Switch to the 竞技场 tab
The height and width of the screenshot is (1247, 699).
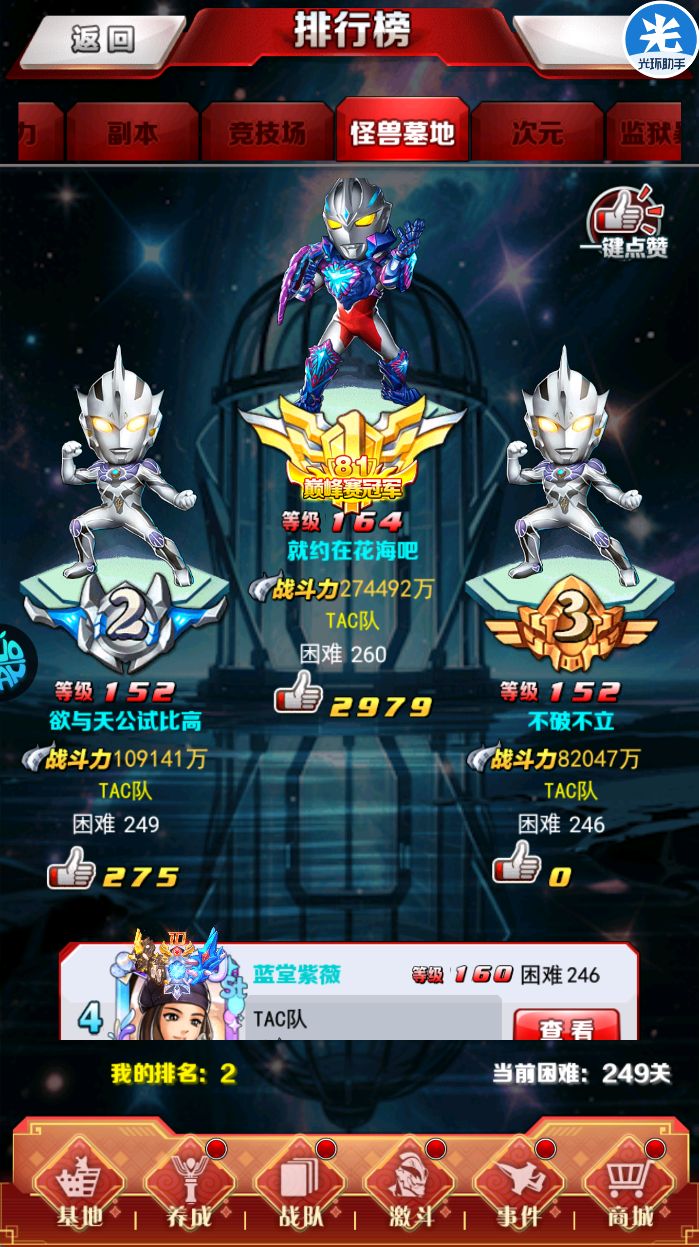267,133
